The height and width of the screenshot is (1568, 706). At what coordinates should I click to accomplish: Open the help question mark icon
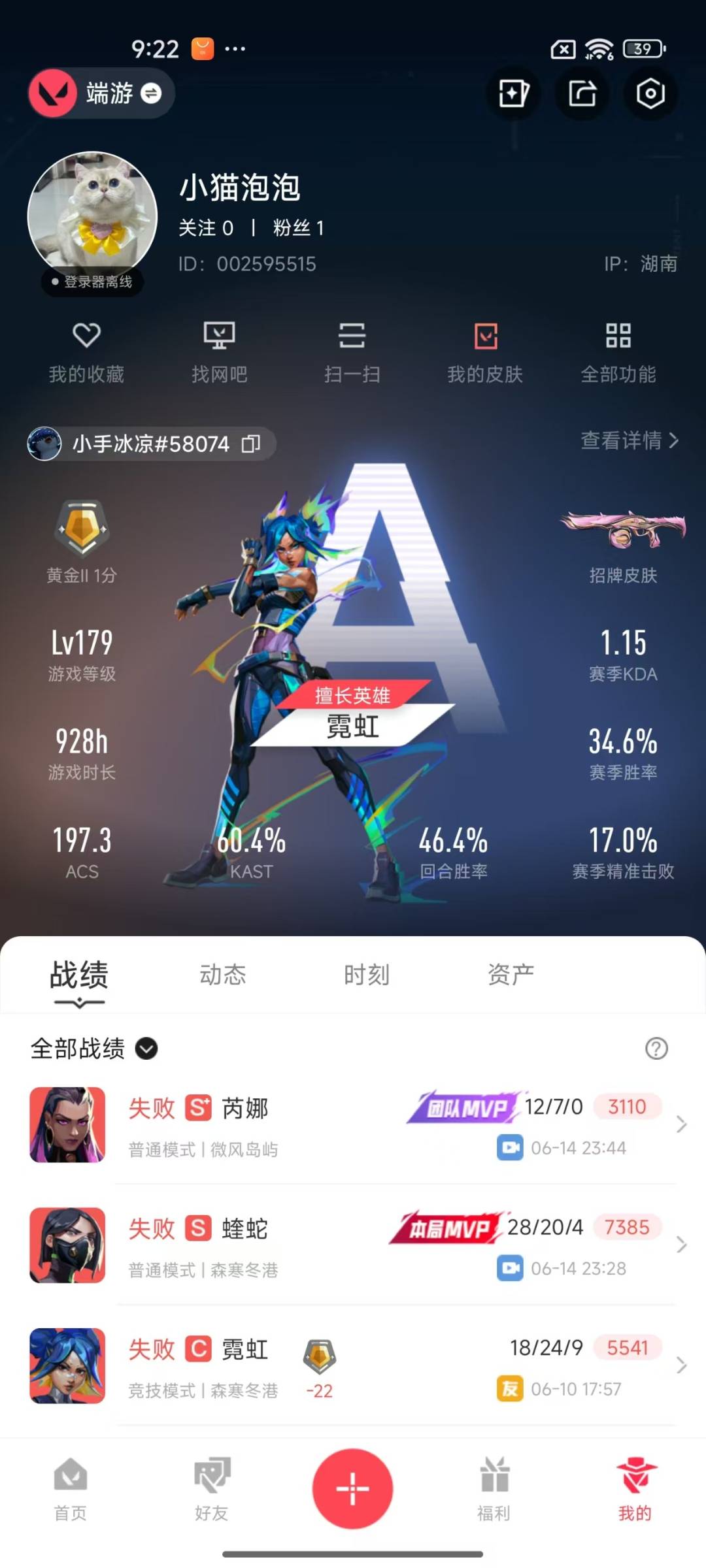point(656,1049)
